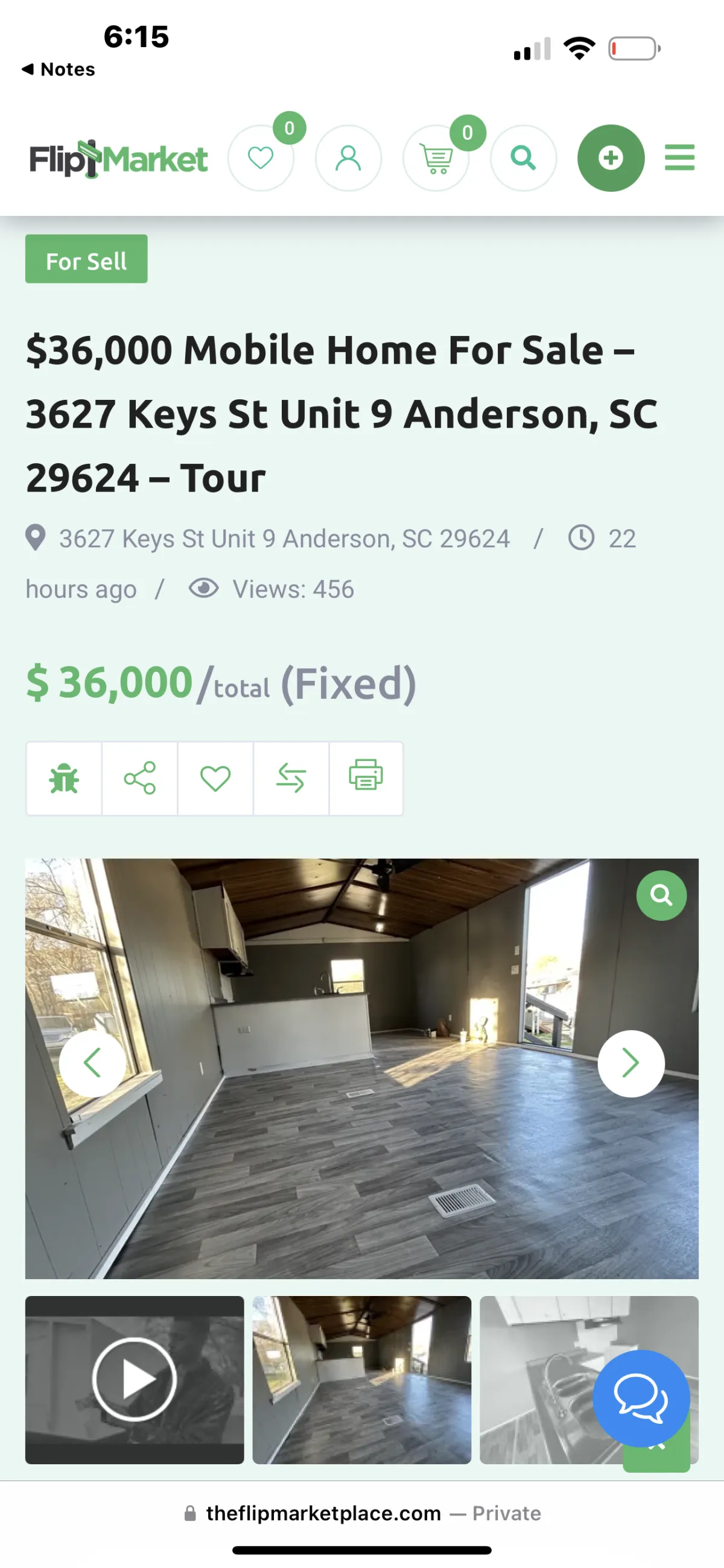Screen dimensions: 724x1568
Task: Select the living room photo thumbnail
Action: point(361,1379)
